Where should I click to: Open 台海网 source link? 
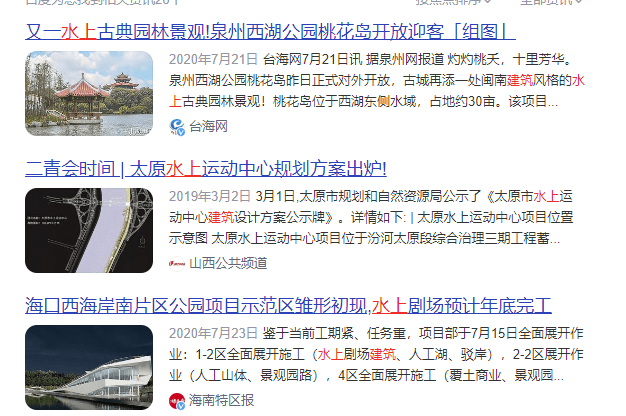click(x=208, y=126)
